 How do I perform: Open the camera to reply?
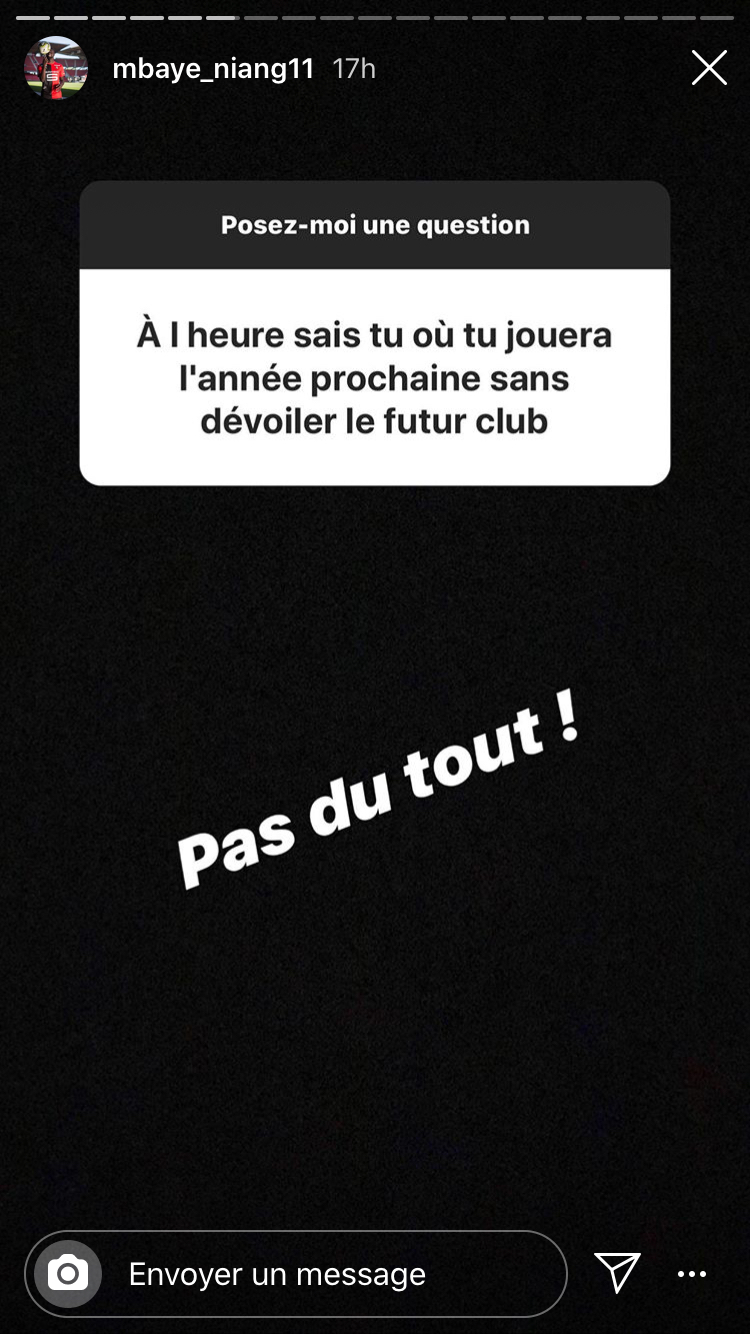point(68,1274)
